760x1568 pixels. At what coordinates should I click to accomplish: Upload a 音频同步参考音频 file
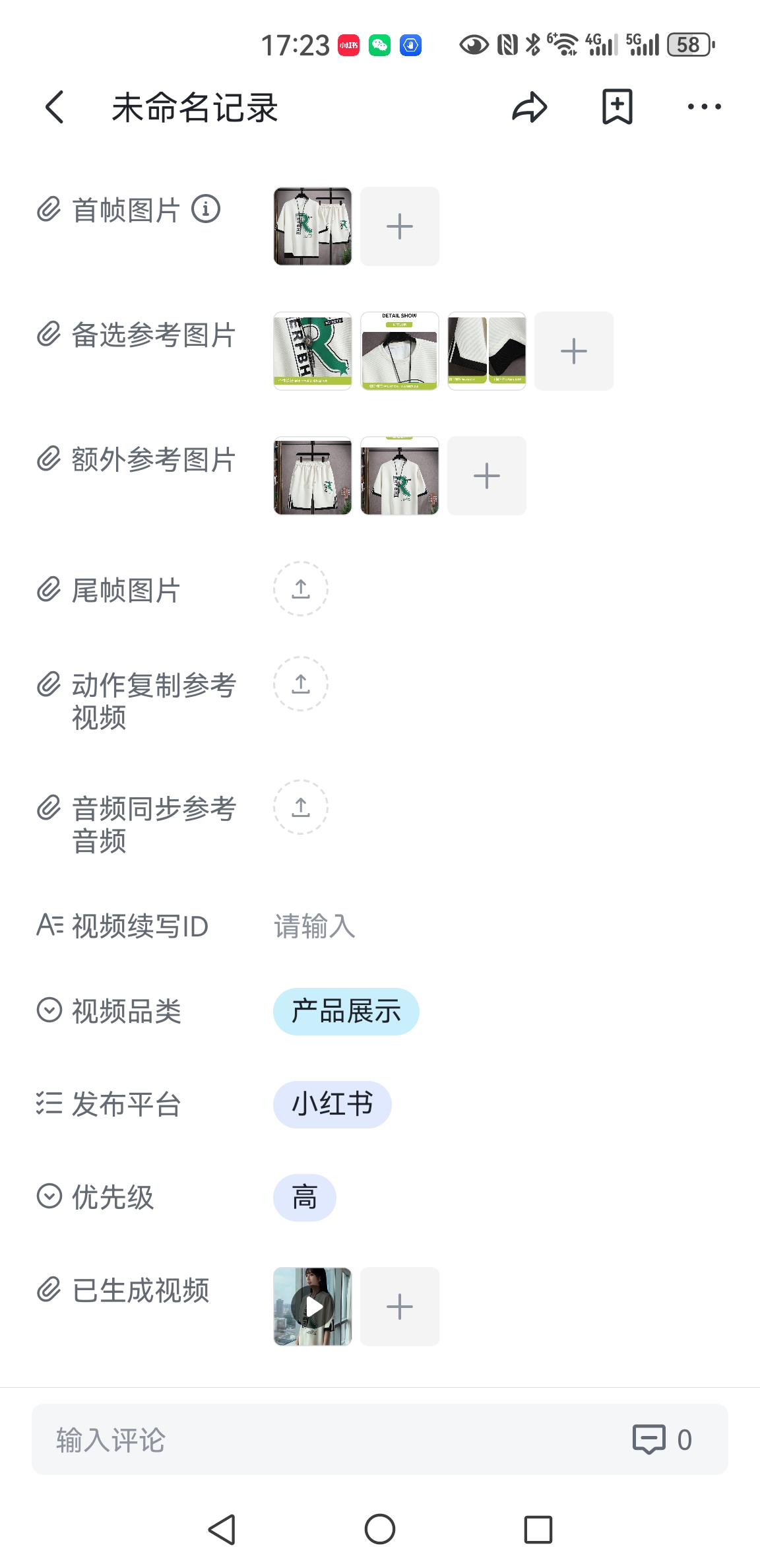point(301,807)
